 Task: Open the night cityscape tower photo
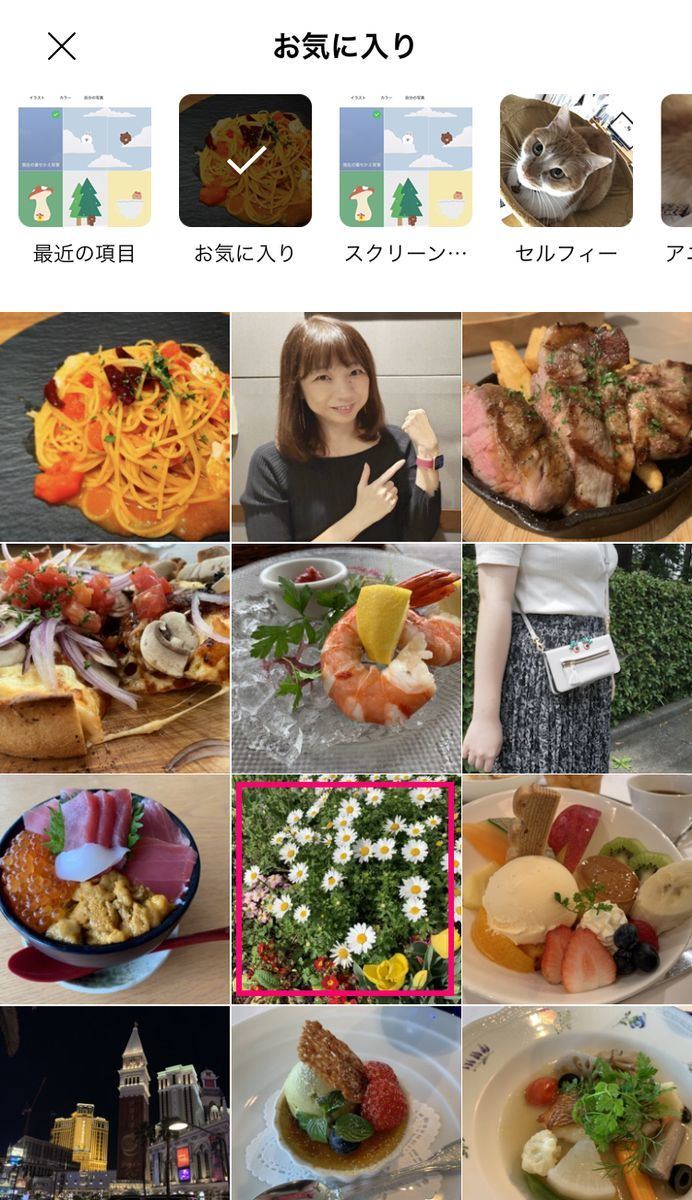(114, 1103)
